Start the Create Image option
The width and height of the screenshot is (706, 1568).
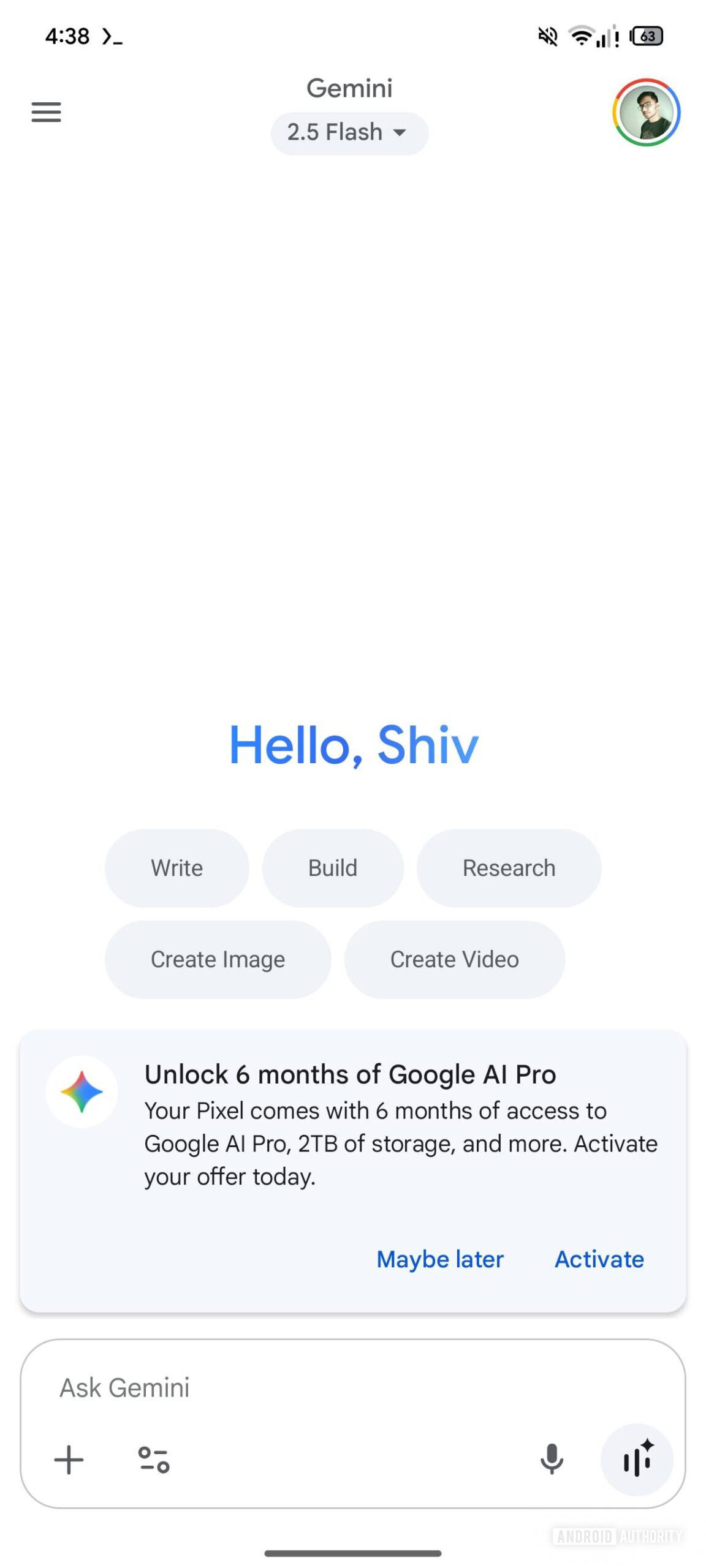point(218,959)
